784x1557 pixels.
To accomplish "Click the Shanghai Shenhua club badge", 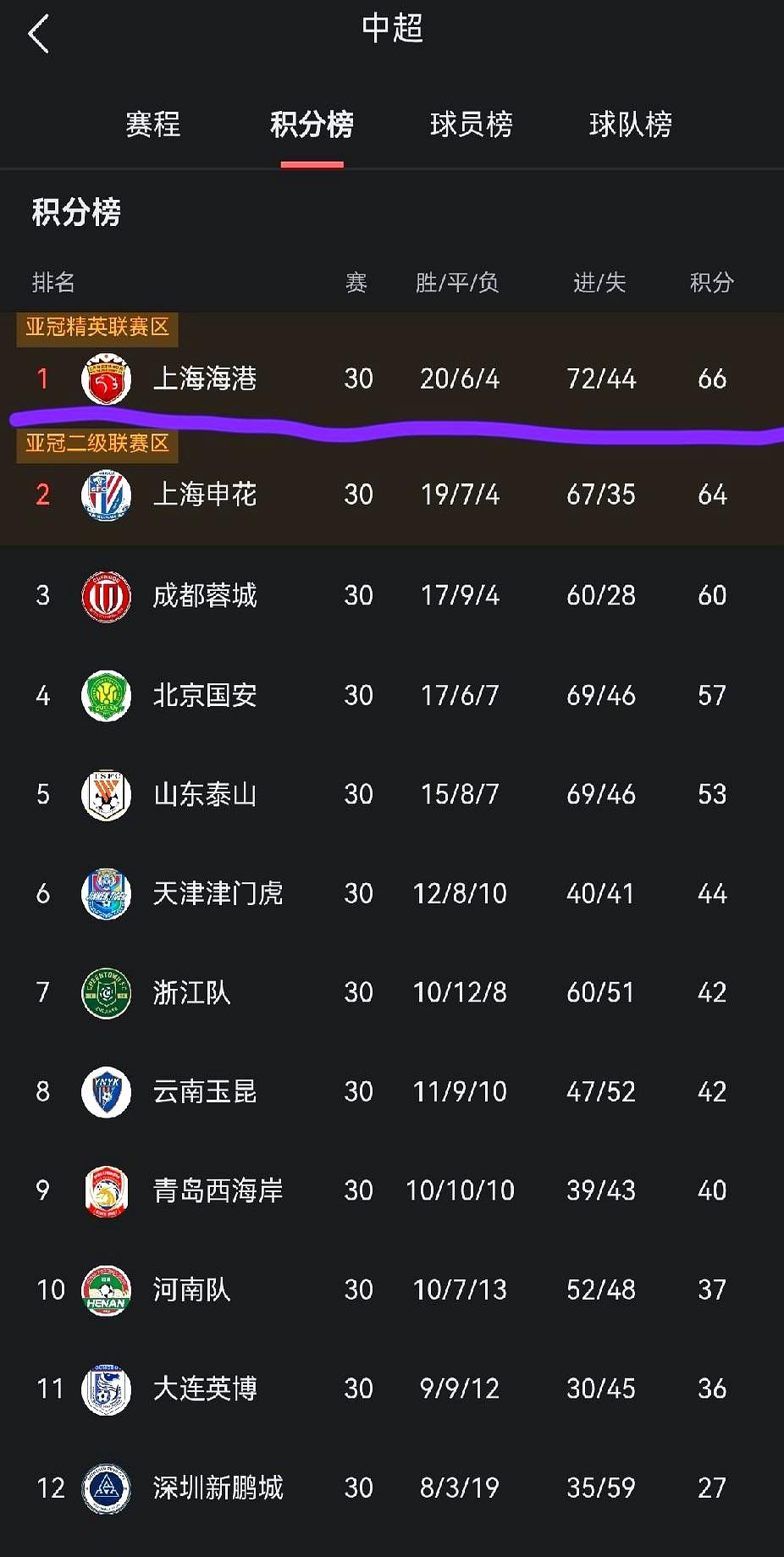I will (x=105, y=495).
